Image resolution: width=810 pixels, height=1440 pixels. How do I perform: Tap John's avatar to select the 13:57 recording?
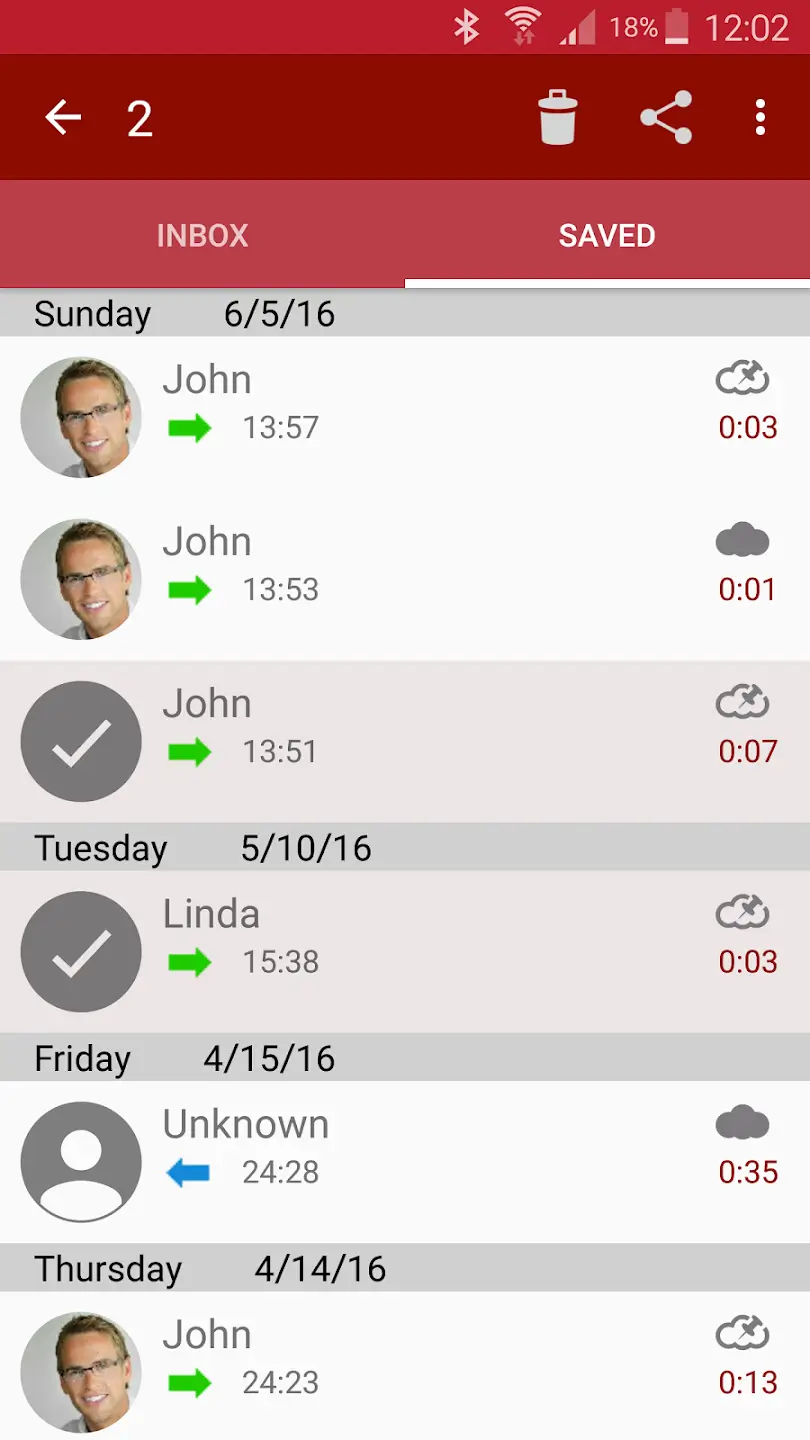(x=80, y=417)
